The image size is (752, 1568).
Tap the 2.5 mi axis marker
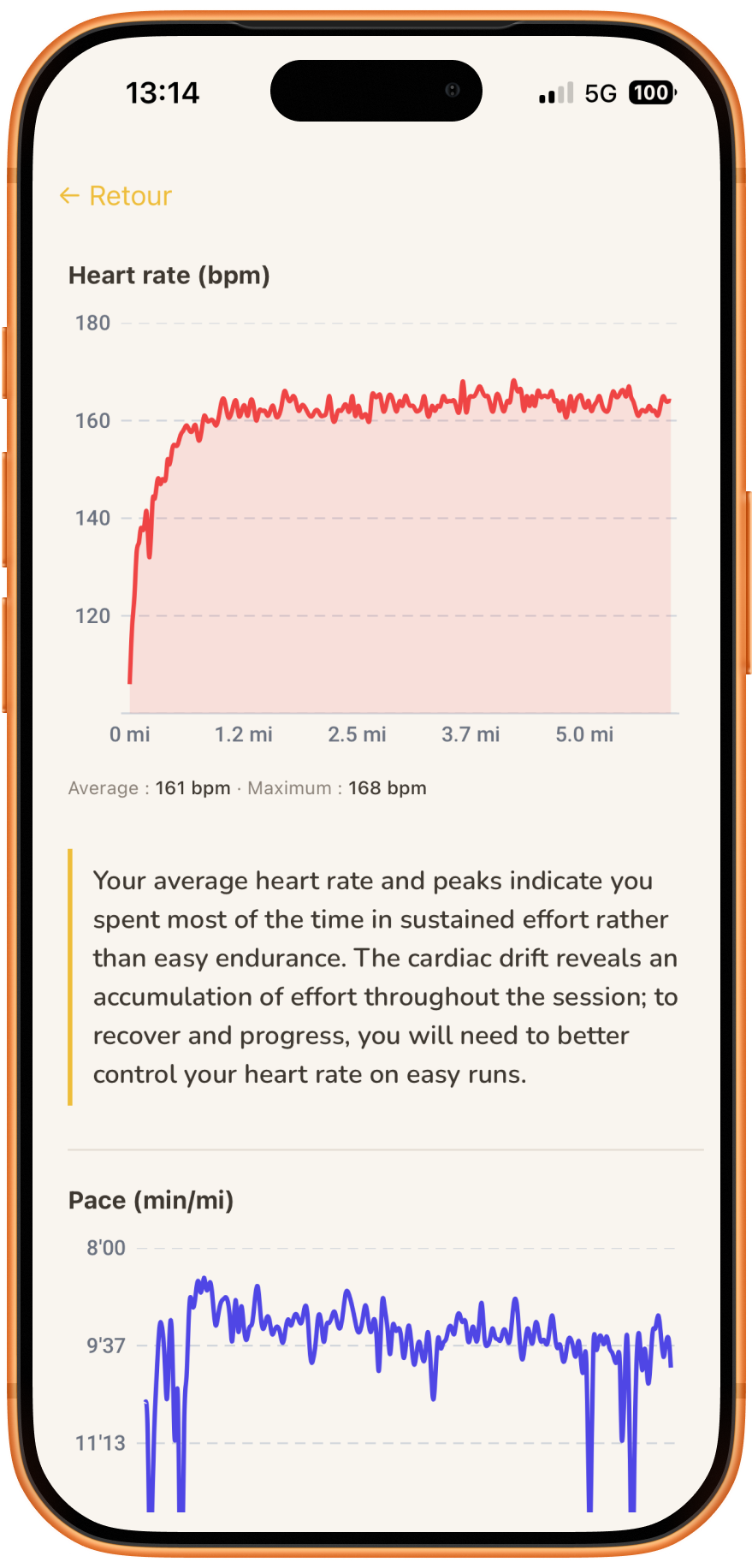(x=356, y=734)
